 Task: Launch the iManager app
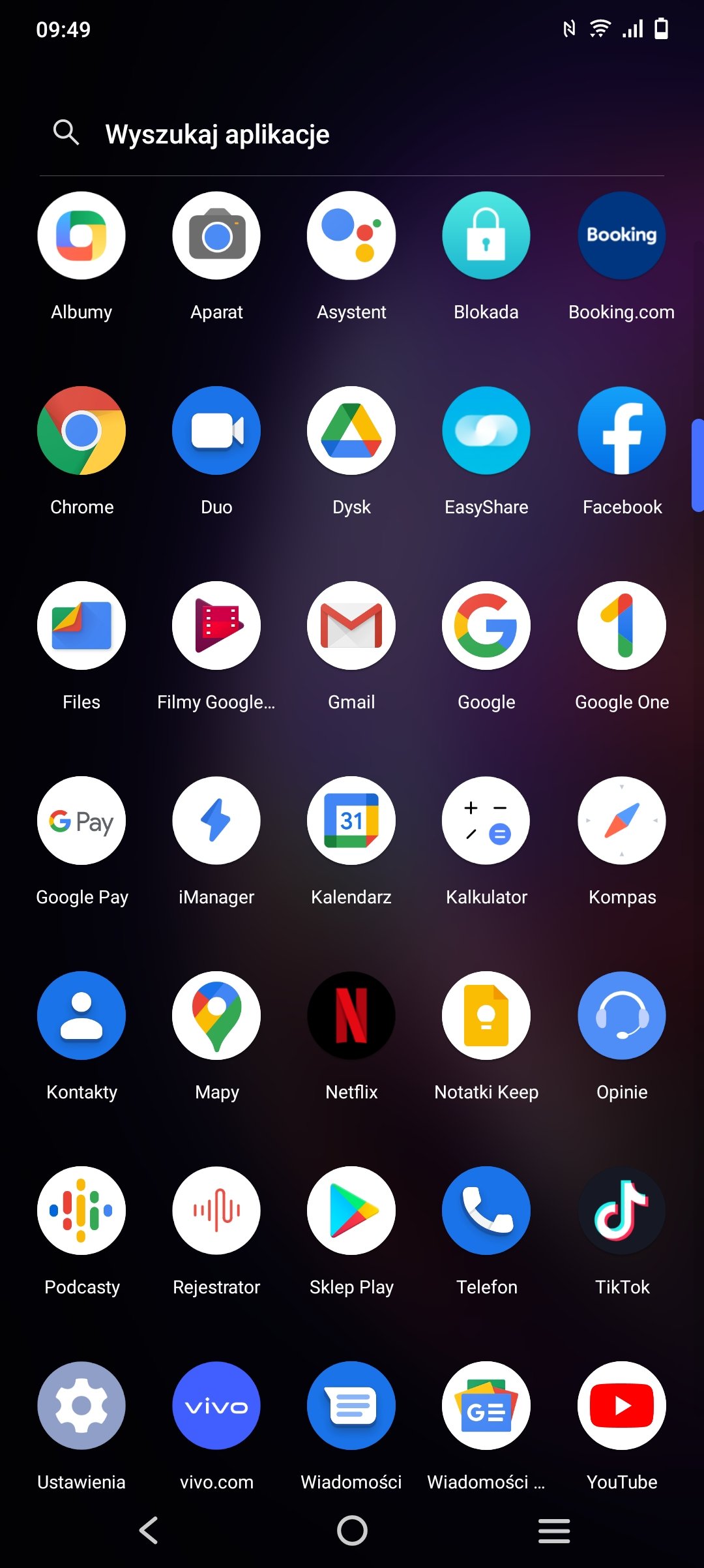point(216,821)
